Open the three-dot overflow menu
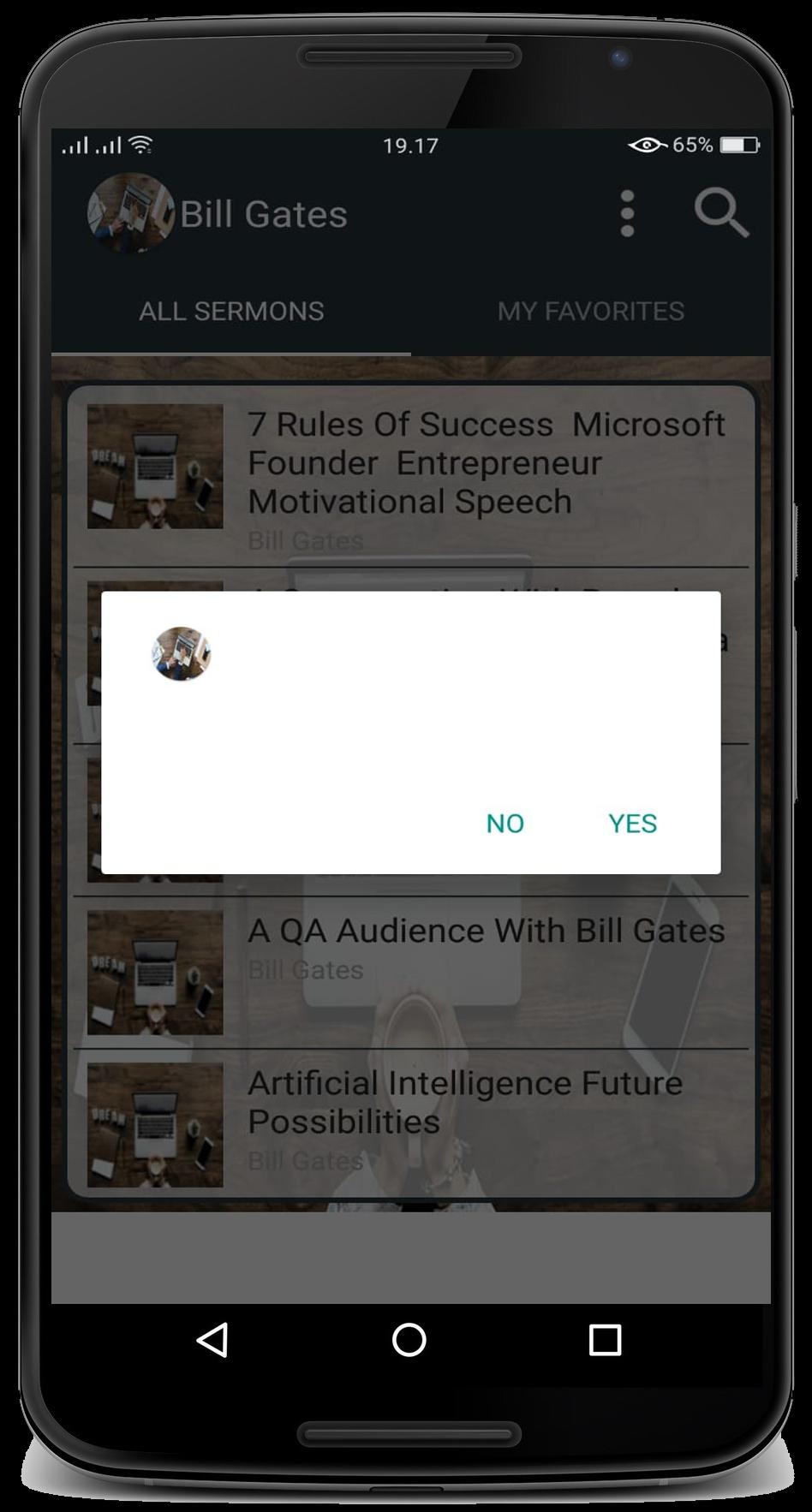Viewport: 812px width, 1512px height. (x=627, y=213)
